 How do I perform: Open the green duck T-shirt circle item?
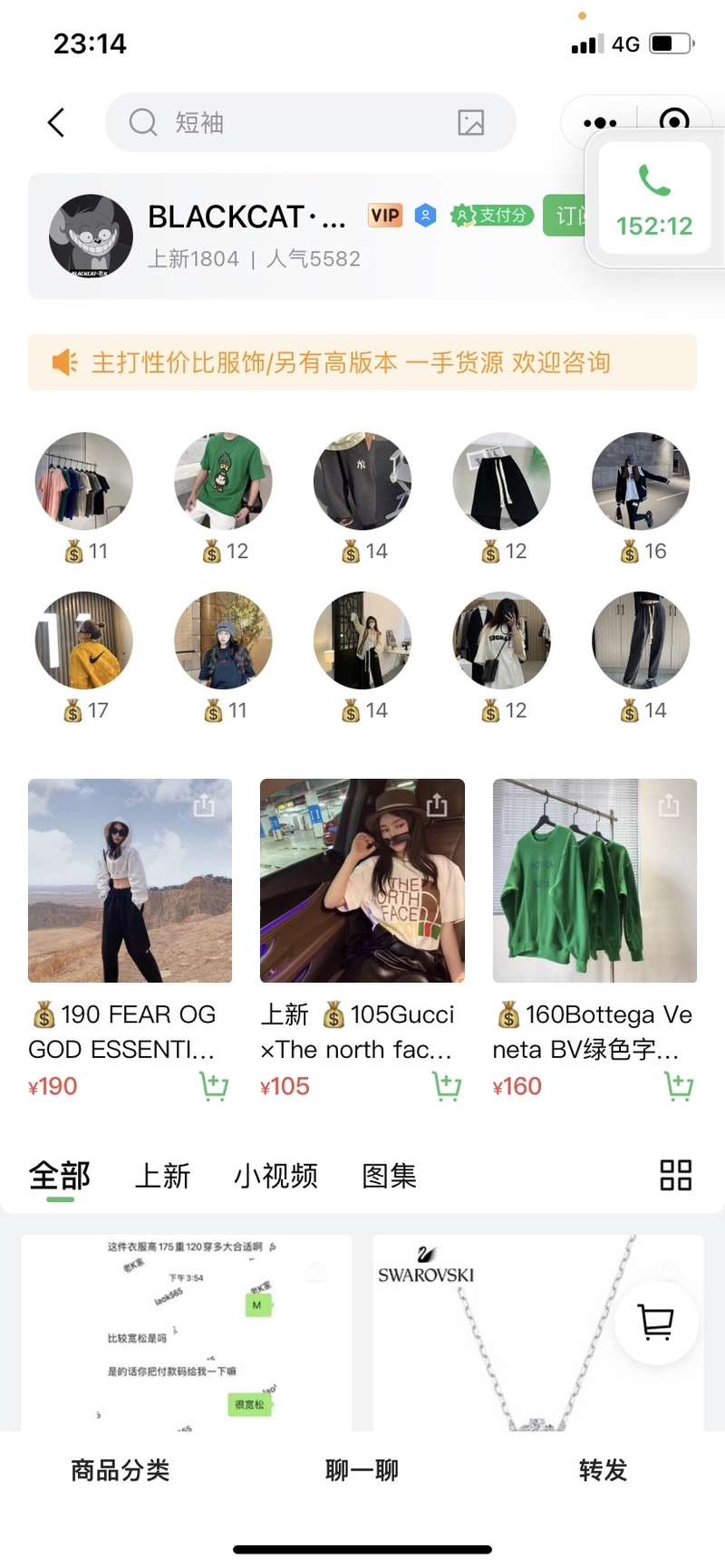(223, 481)
